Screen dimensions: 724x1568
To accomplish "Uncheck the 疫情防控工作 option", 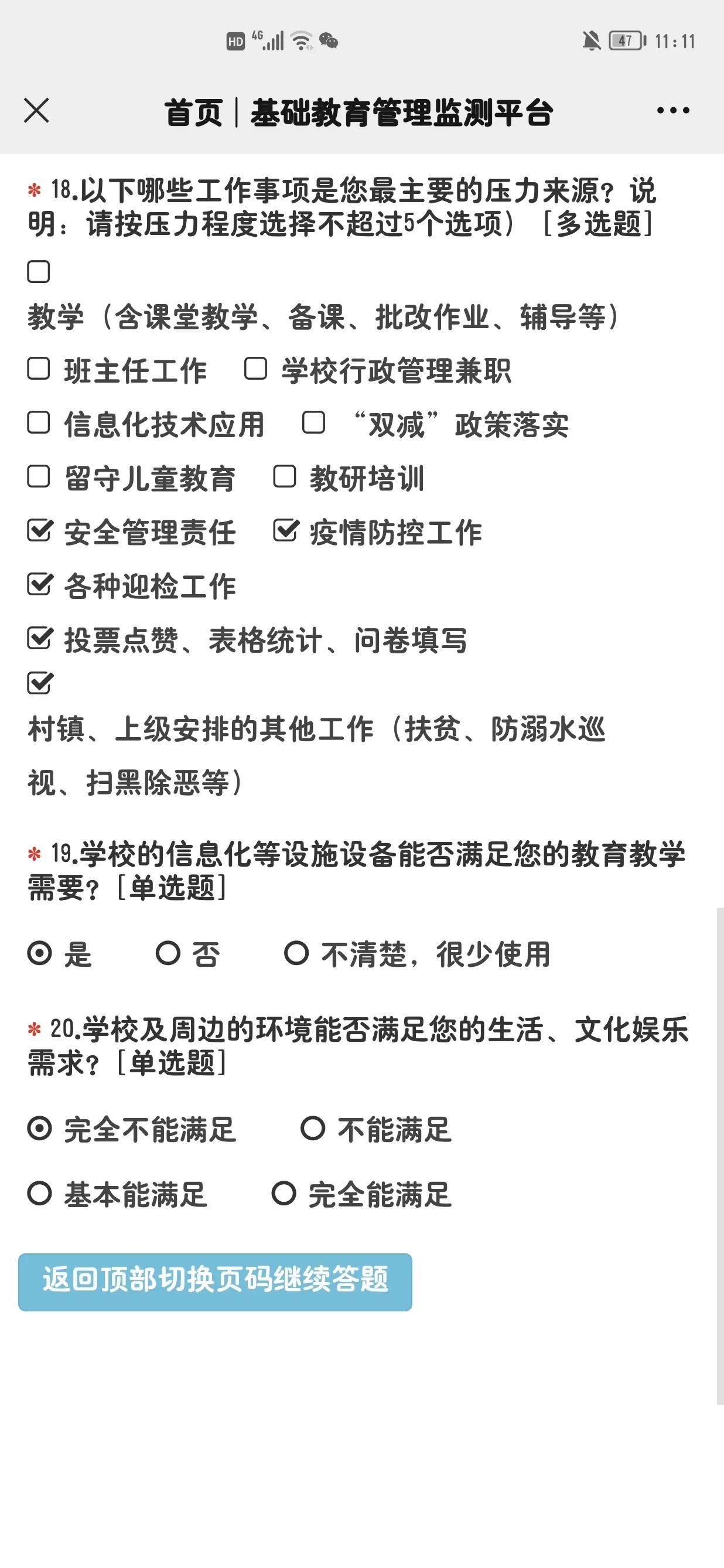I will coord(285,530).
